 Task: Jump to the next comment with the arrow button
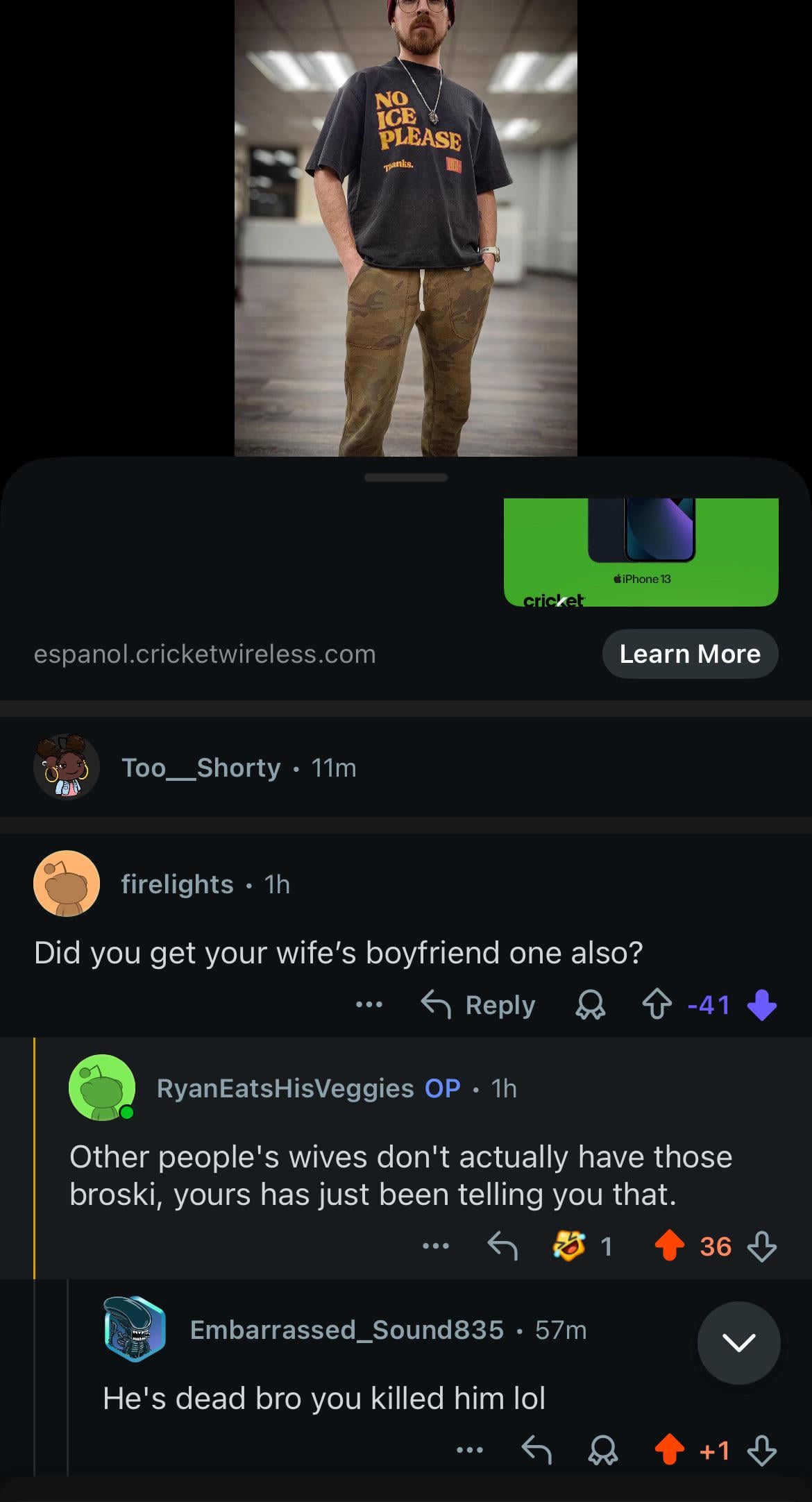tap(738, 1343)
